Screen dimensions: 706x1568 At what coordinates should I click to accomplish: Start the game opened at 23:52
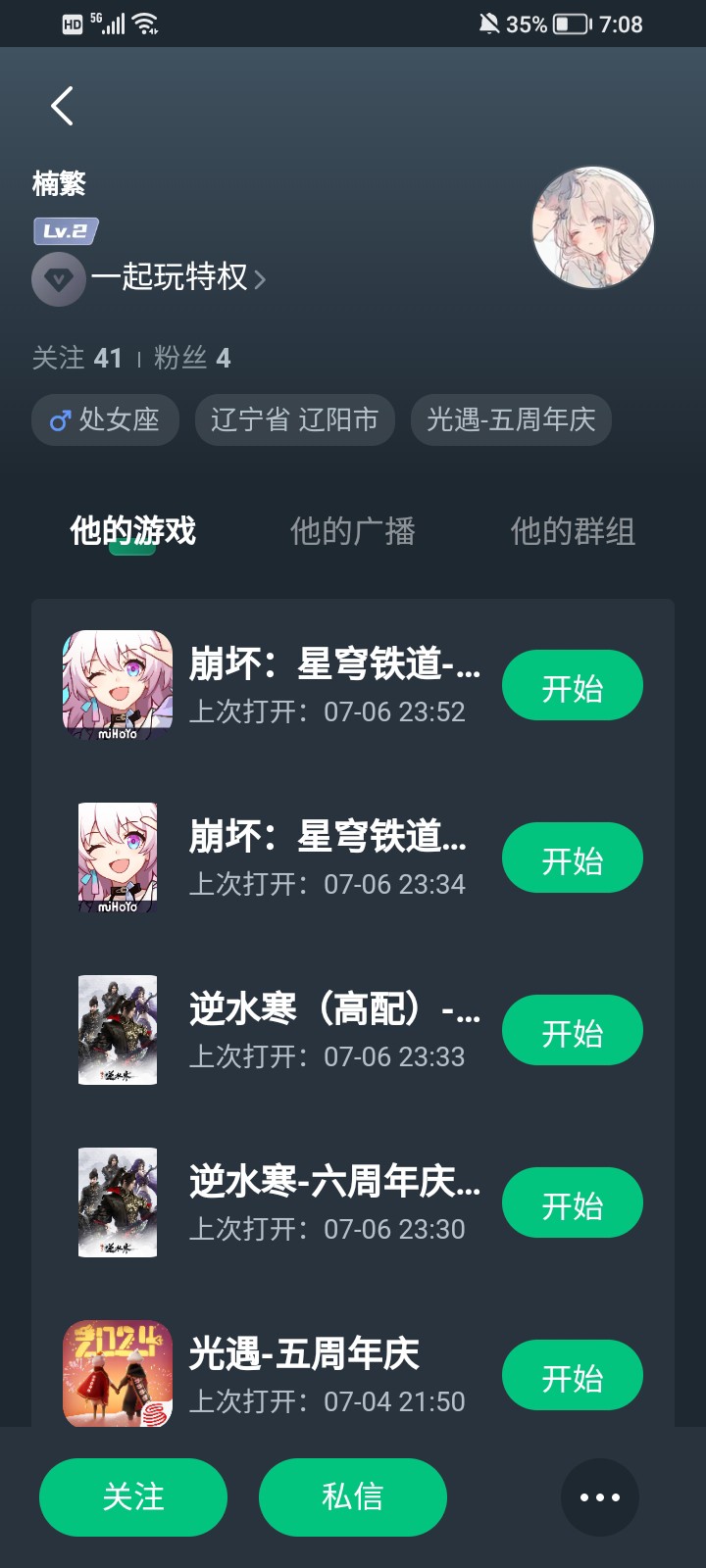572,686
